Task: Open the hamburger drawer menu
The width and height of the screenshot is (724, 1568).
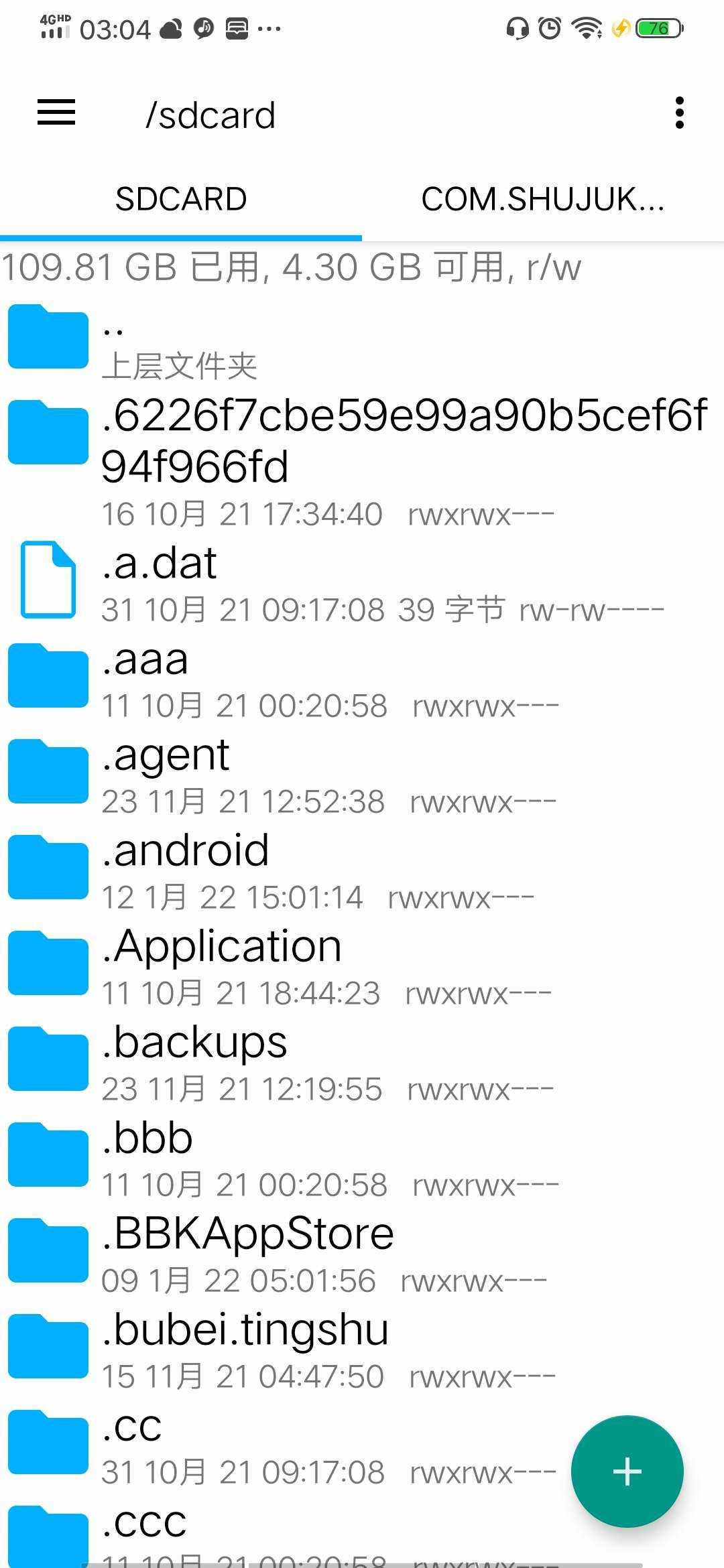Action: tap(56, 113)
